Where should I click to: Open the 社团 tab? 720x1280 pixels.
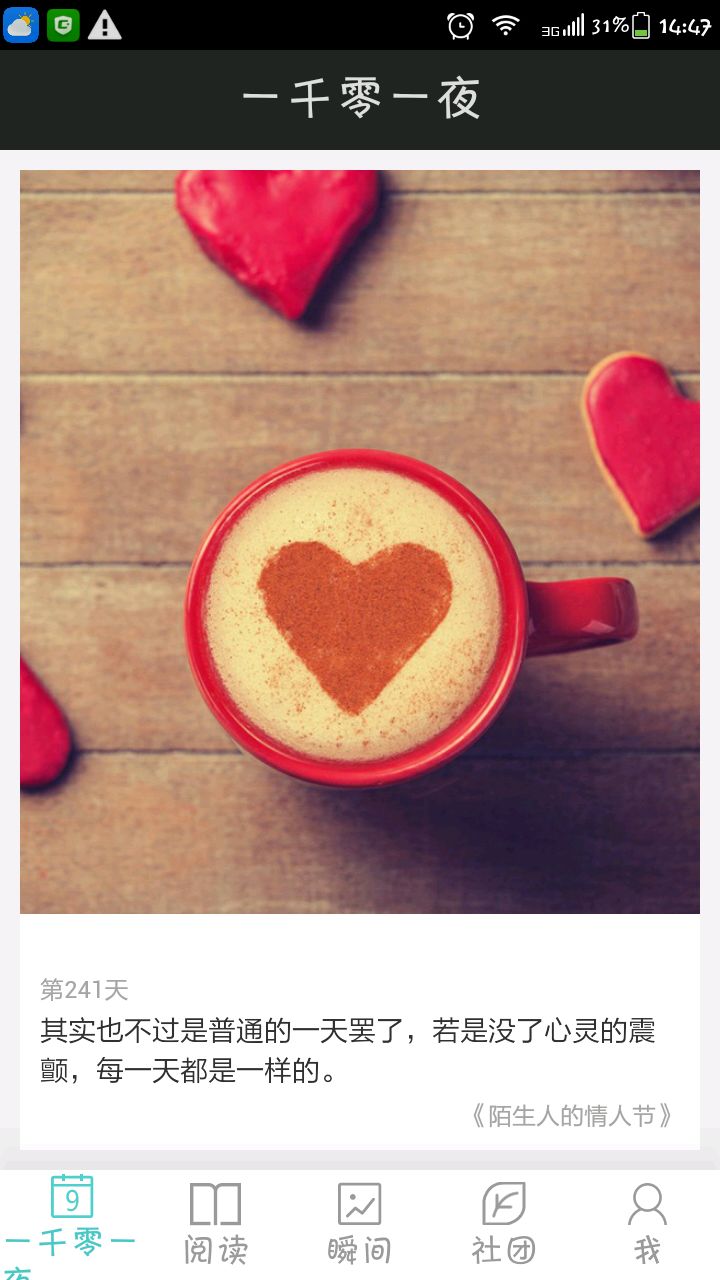504,1222
